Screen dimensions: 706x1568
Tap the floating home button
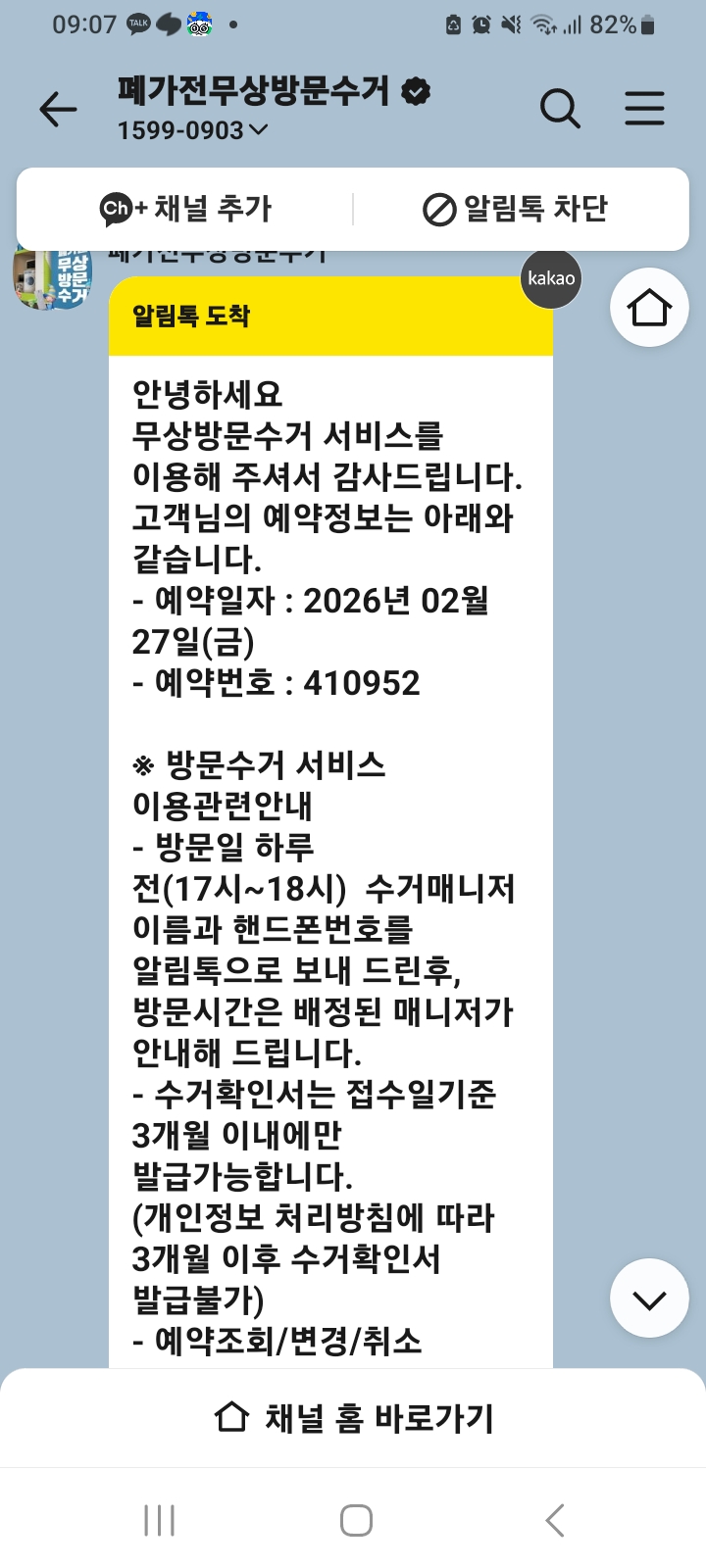[x=649, y=307]
